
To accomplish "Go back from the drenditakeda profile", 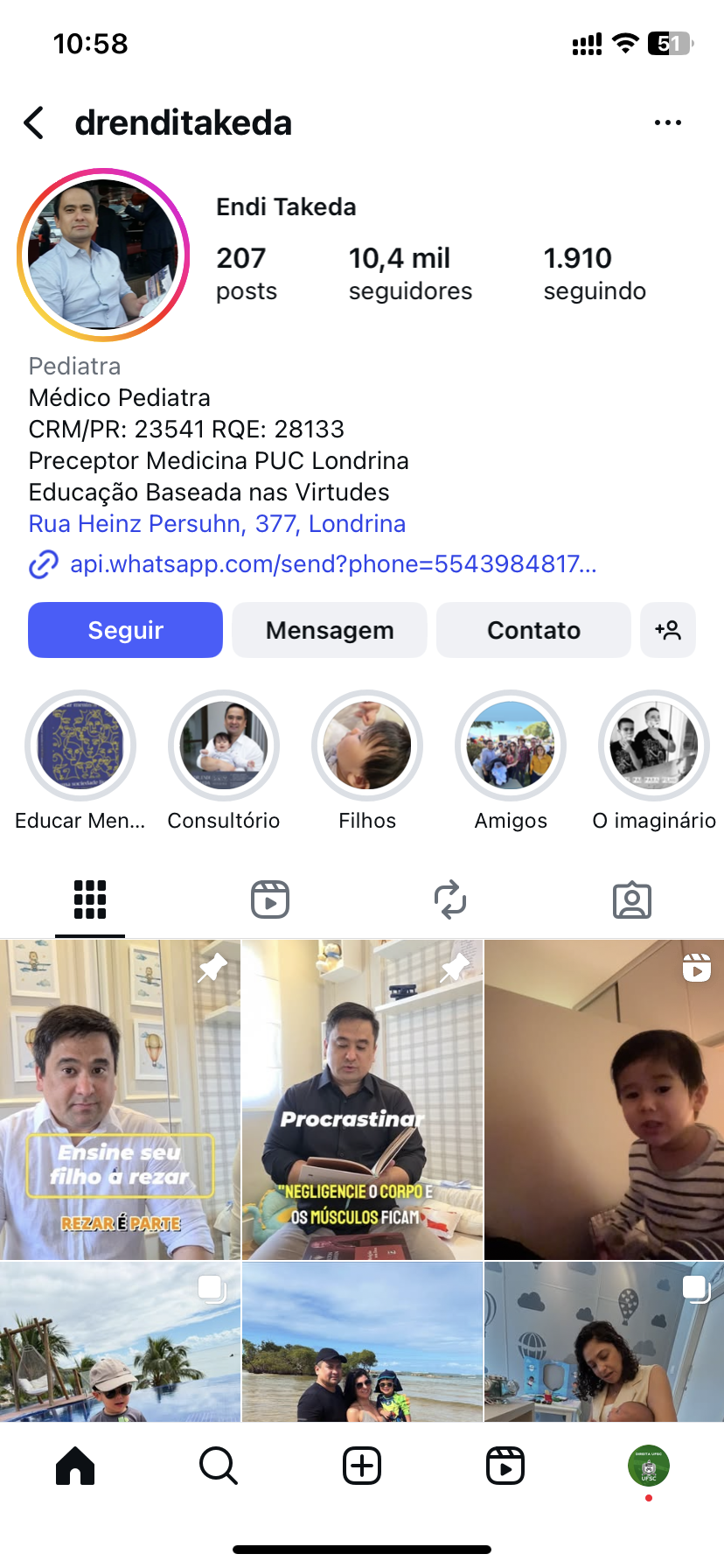I will pyautogui.click(x=35, y=123).
